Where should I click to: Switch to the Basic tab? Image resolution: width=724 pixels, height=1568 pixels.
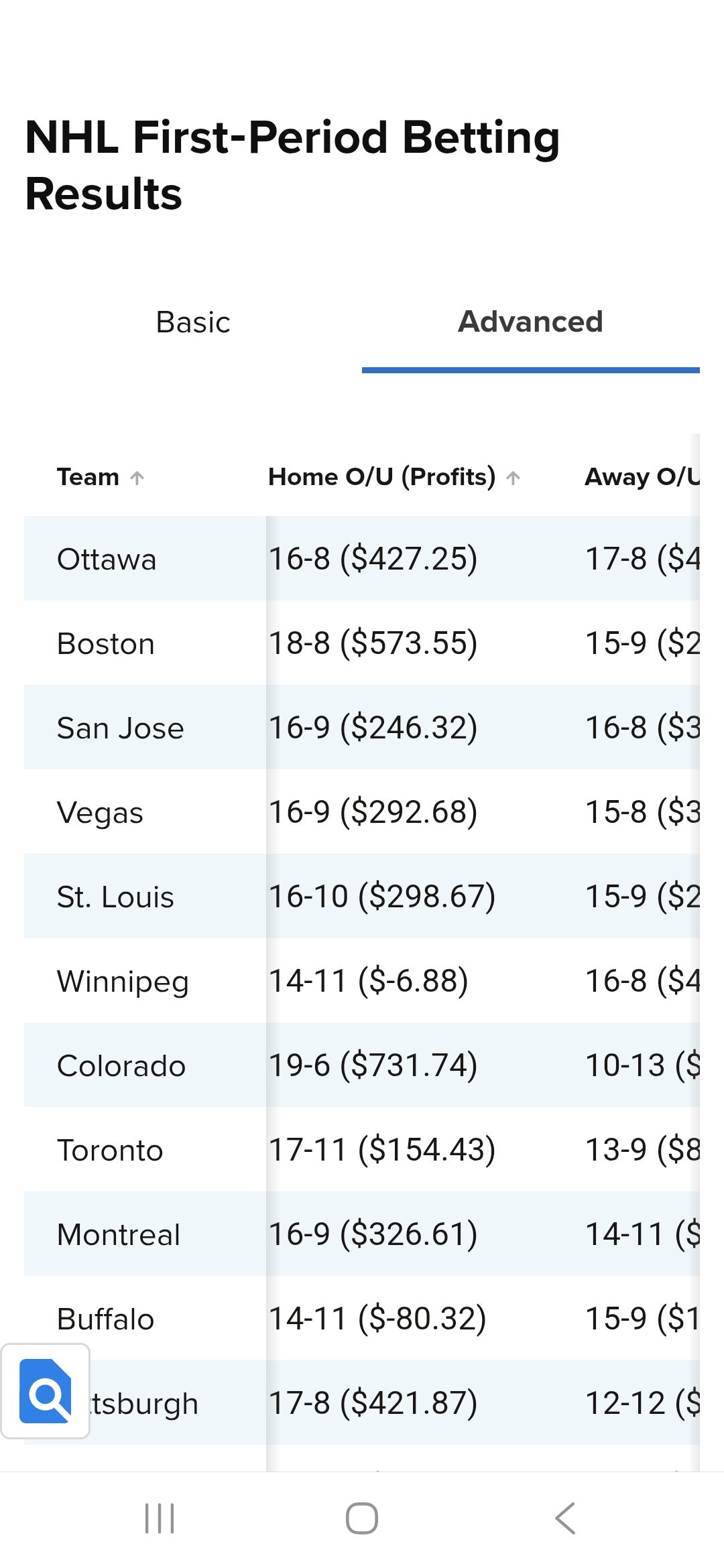193,322
